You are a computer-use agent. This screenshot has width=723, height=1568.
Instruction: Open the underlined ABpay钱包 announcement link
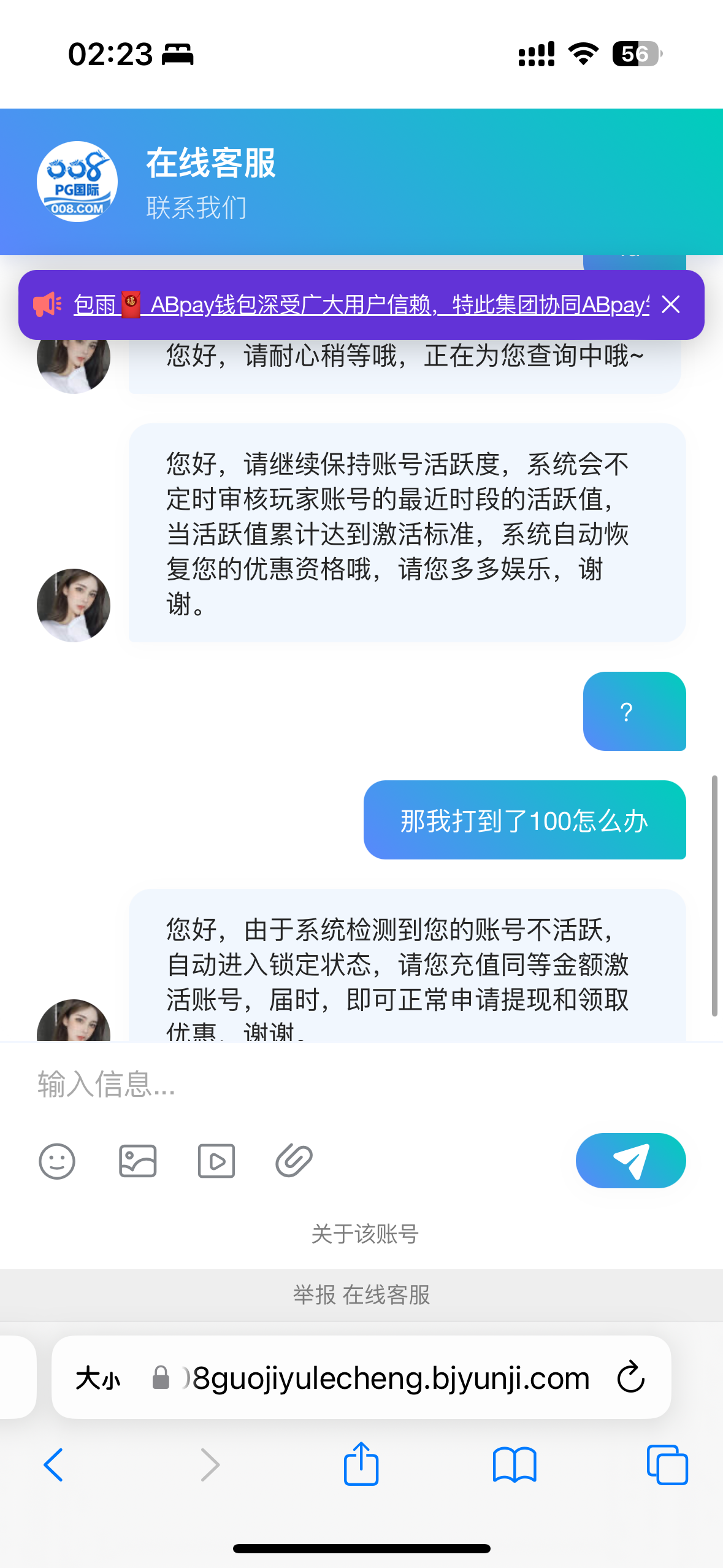[361, 304]
